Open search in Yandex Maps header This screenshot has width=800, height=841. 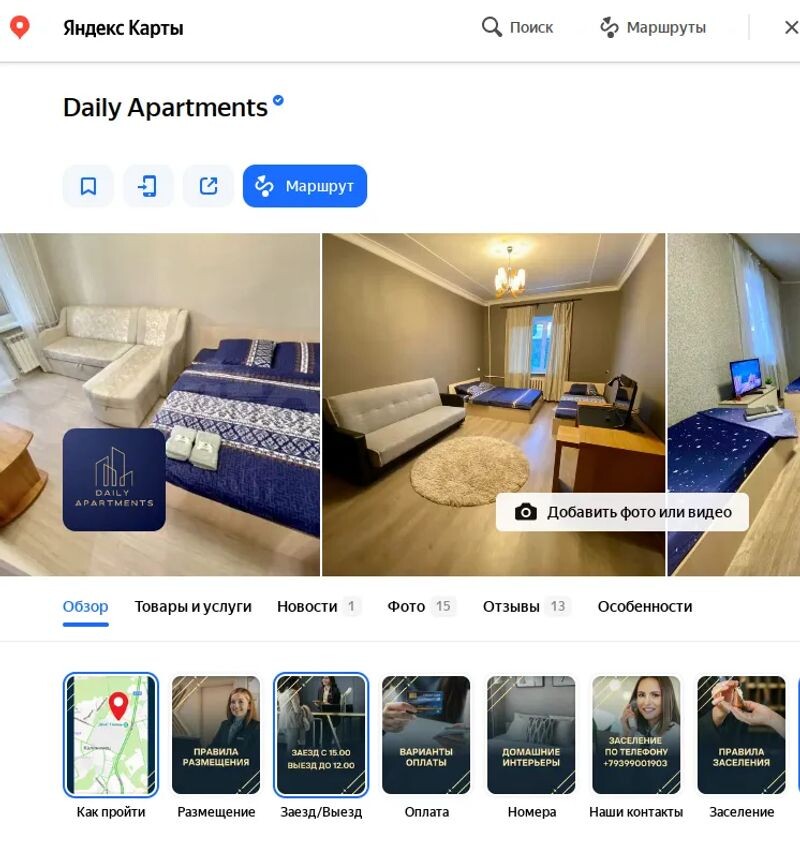pyautogui.click(x=517, y=27)
